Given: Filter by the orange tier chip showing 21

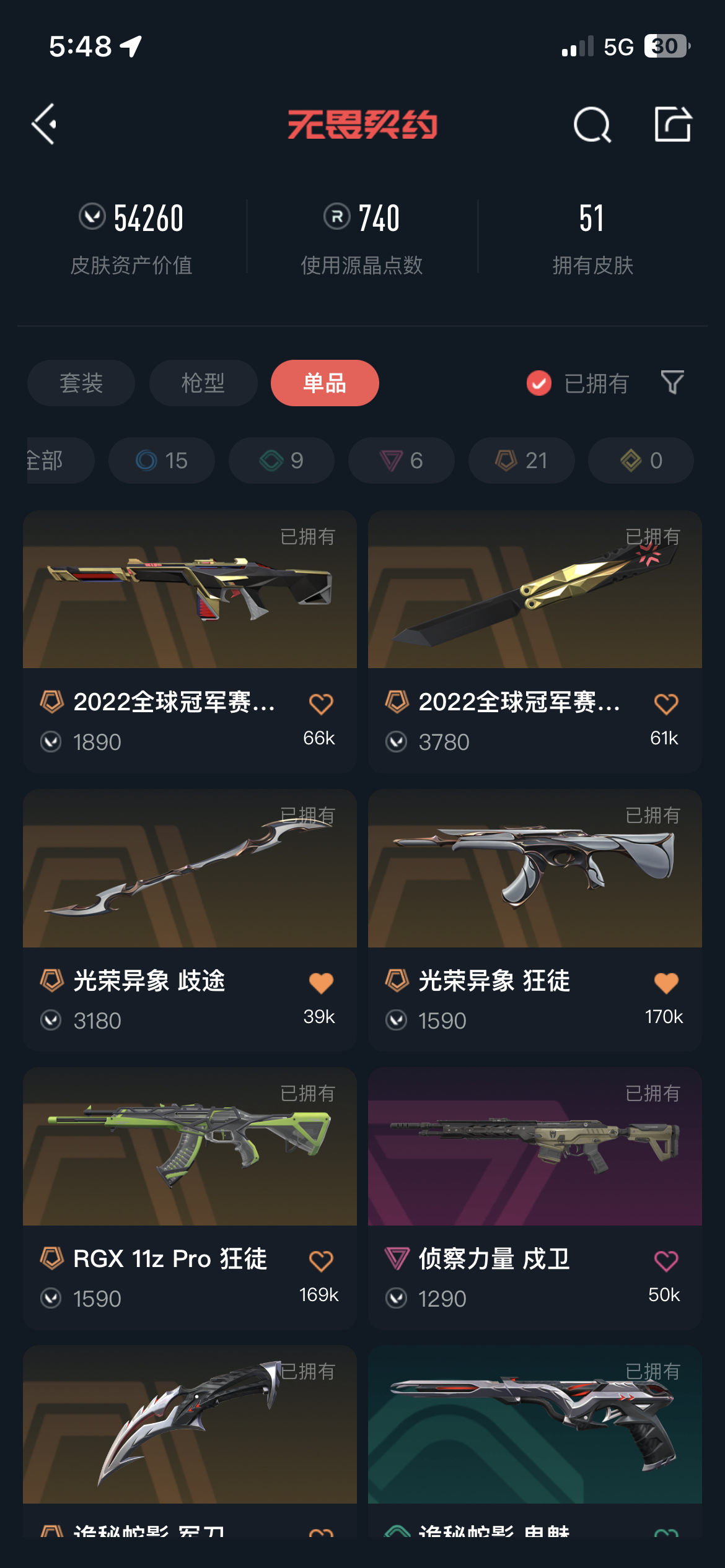Looking at the screenshot, I should click(x=521, y=461).
